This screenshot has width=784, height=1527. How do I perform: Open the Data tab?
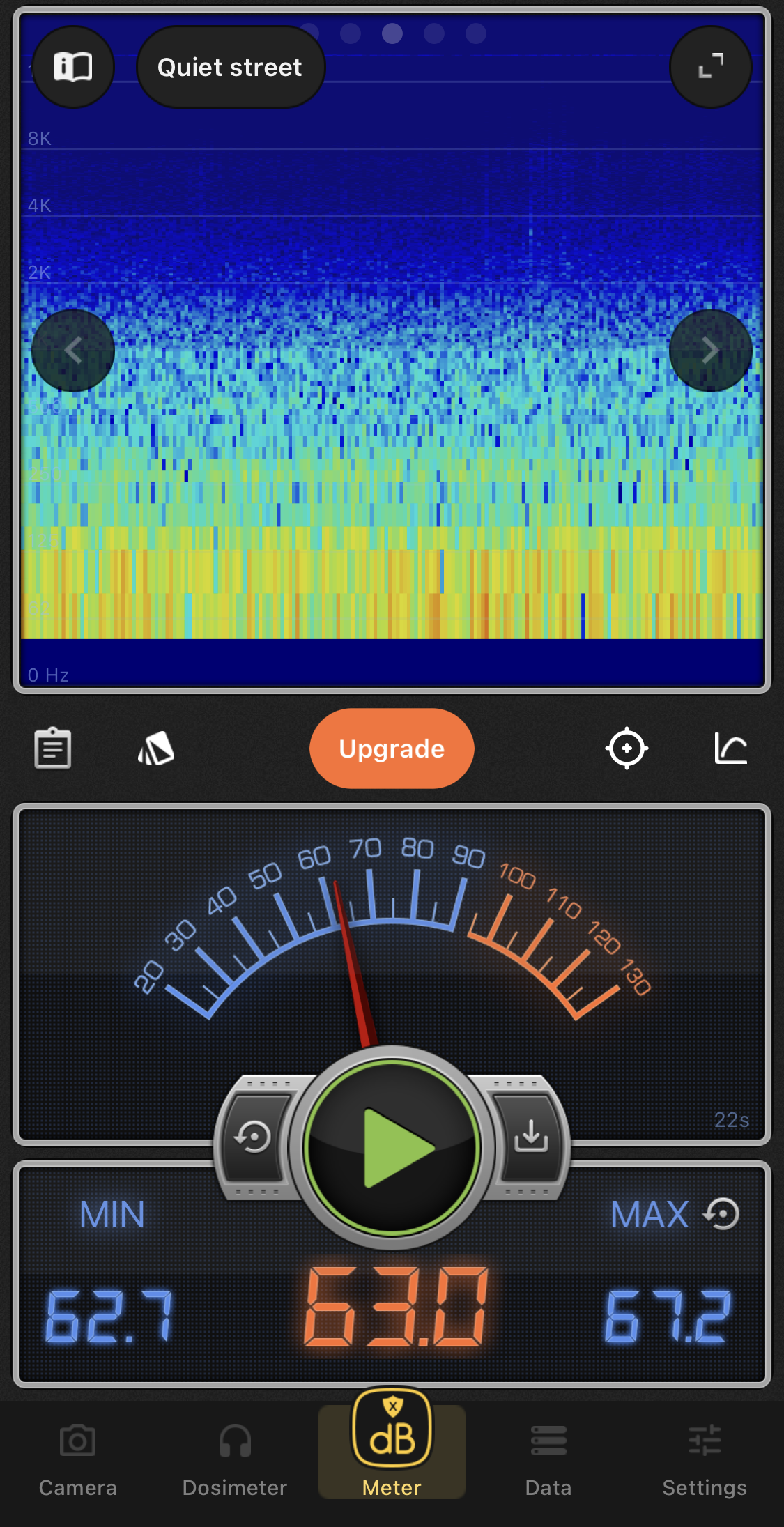pyautogui.click(x=548, y=1457)
